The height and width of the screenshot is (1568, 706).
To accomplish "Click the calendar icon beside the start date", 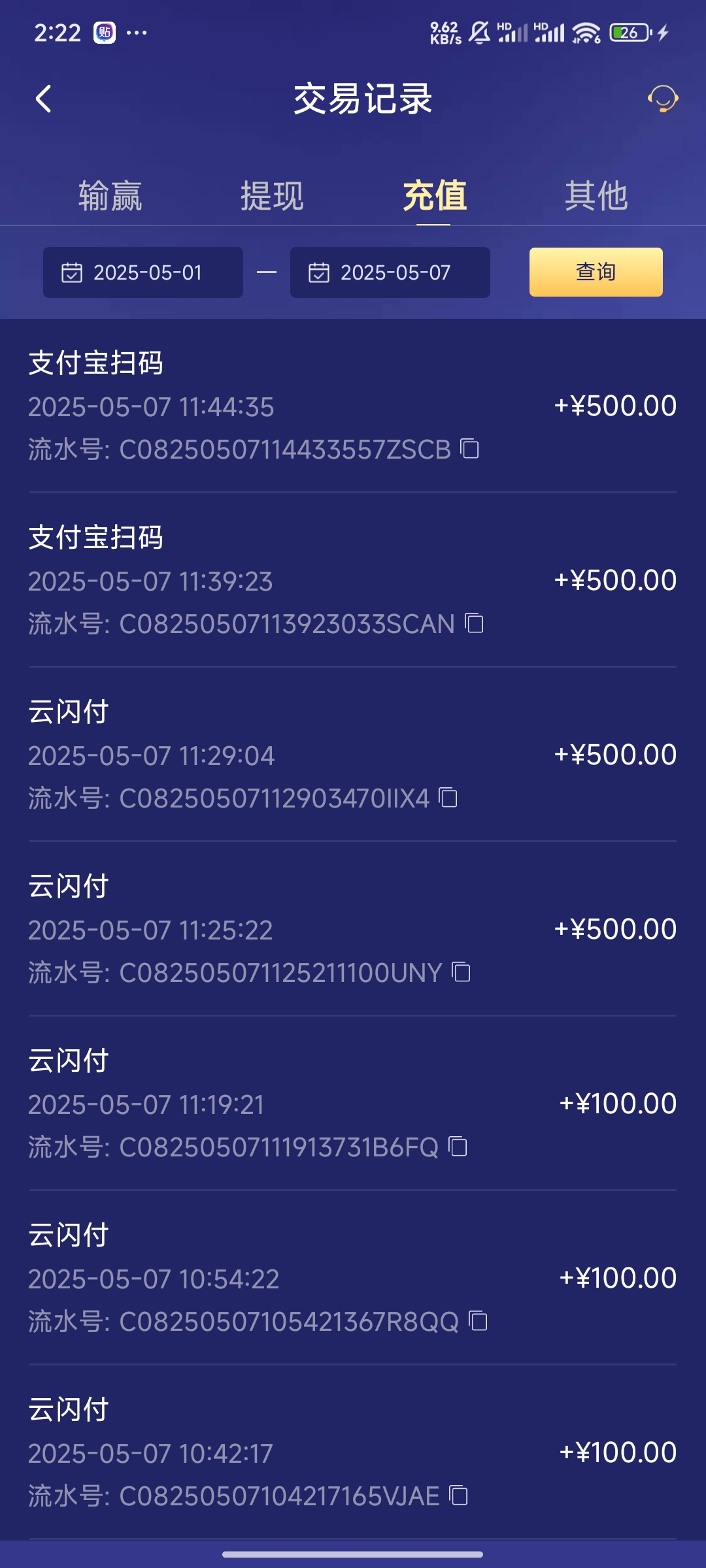I will tap(71, 272).
